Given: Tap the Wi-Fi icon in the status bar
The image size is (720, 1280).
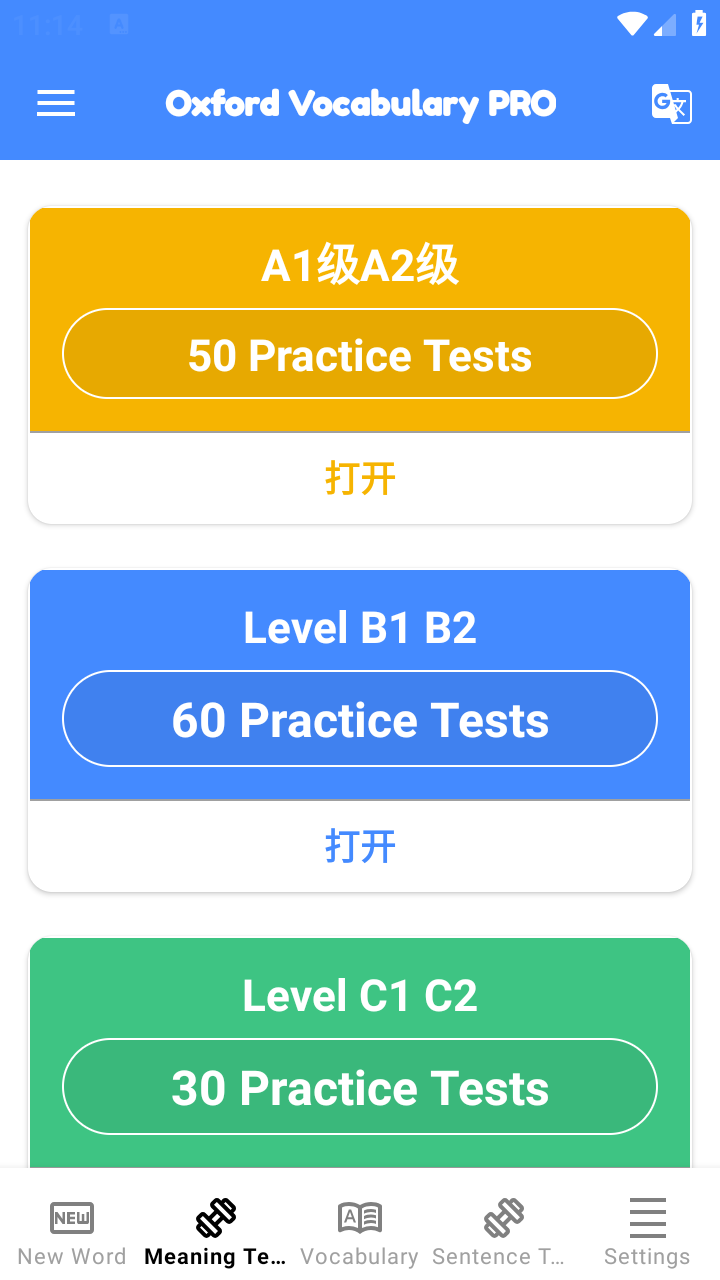Looking at the screenshot, I should tap(631, 22).
